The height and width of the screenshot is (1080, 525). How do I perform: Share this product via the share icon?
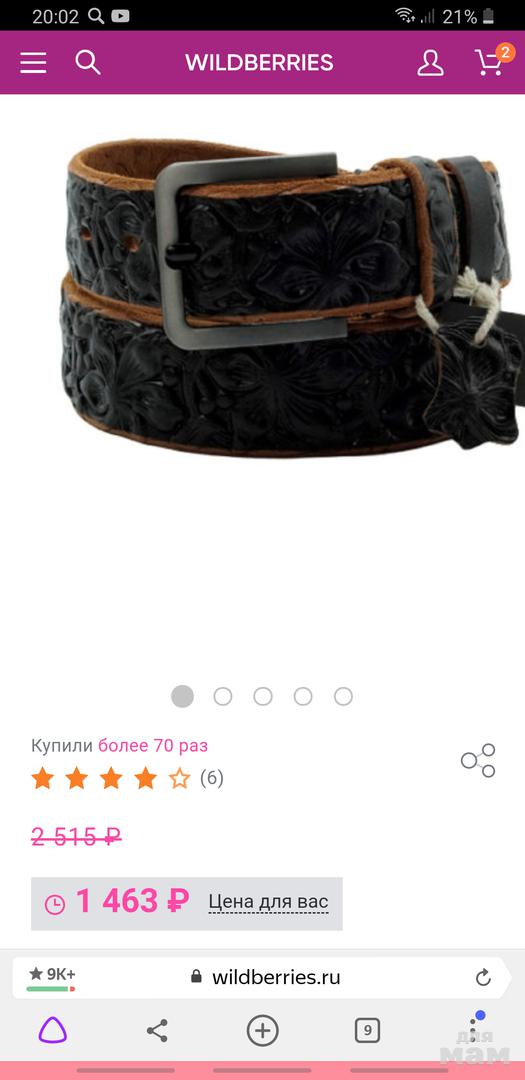click(478, 760)
